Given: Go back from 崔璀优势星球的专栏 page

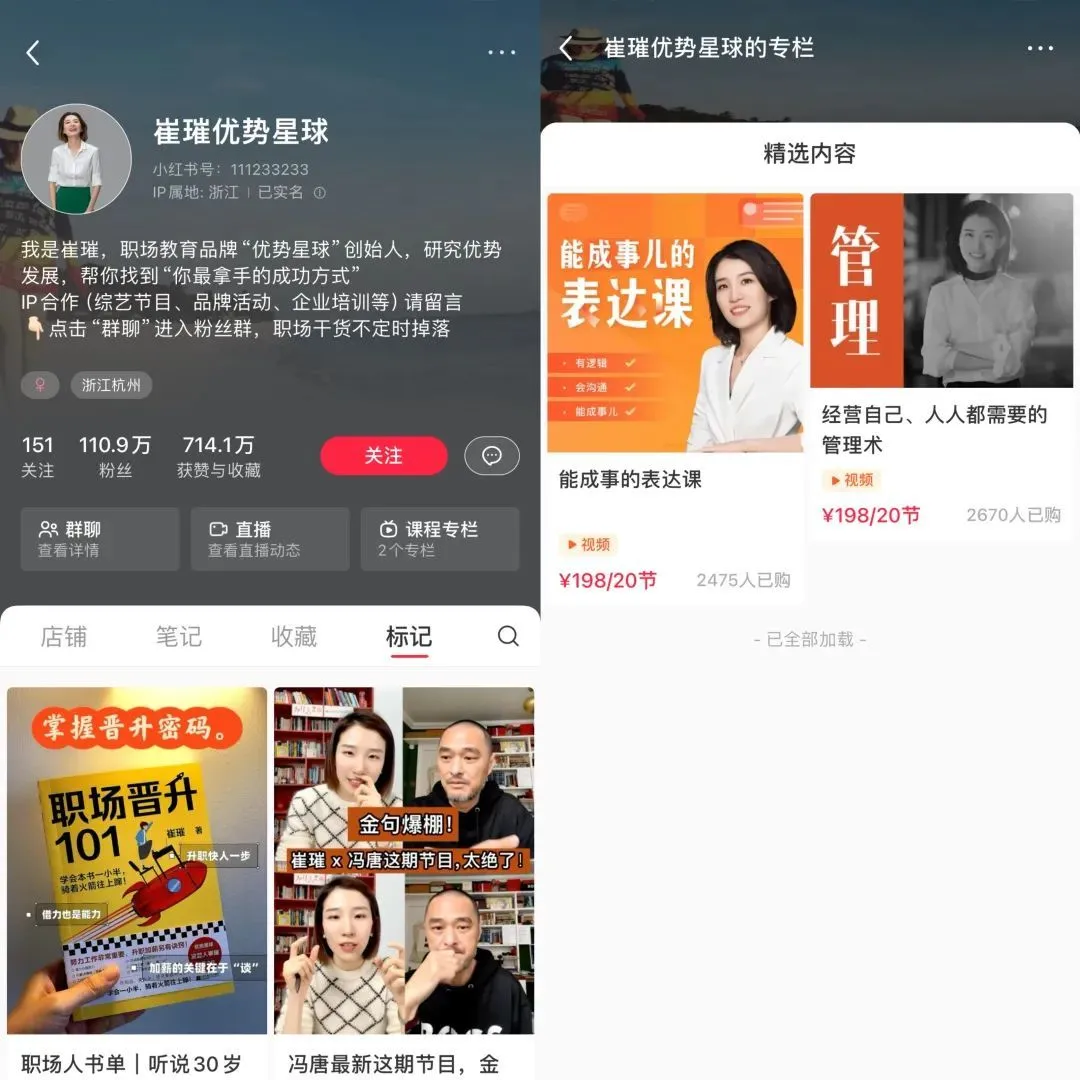Looking at the screenshot, I should (566, 48).
